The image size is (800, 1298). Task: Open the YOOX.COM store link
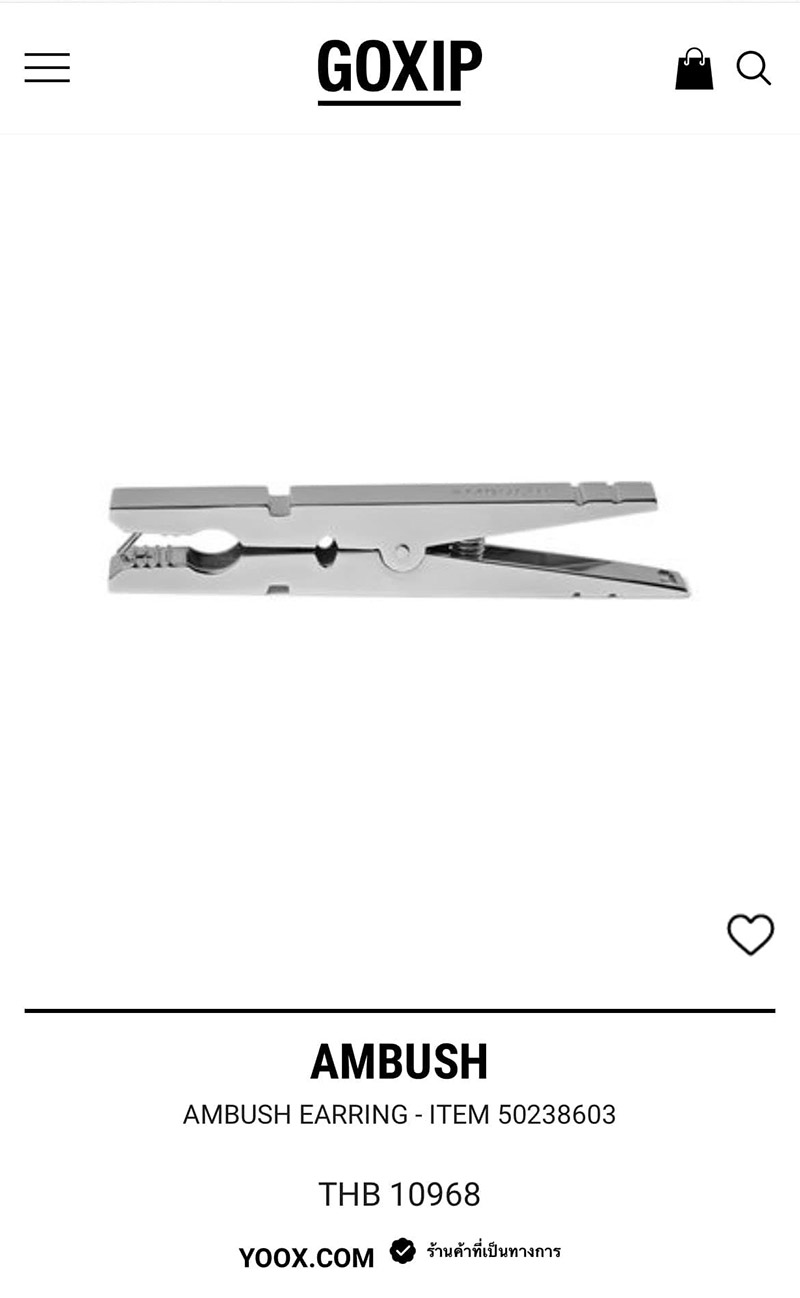(x=306, y=1257)
